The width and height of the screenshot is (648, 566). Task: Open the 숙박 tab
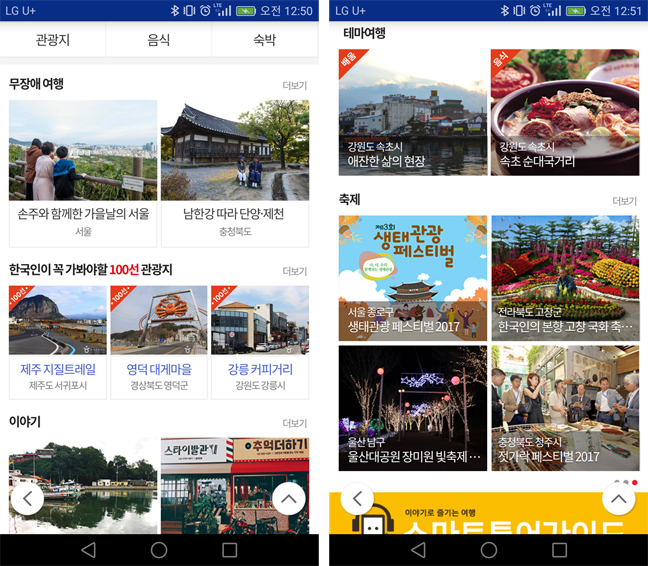264,40
